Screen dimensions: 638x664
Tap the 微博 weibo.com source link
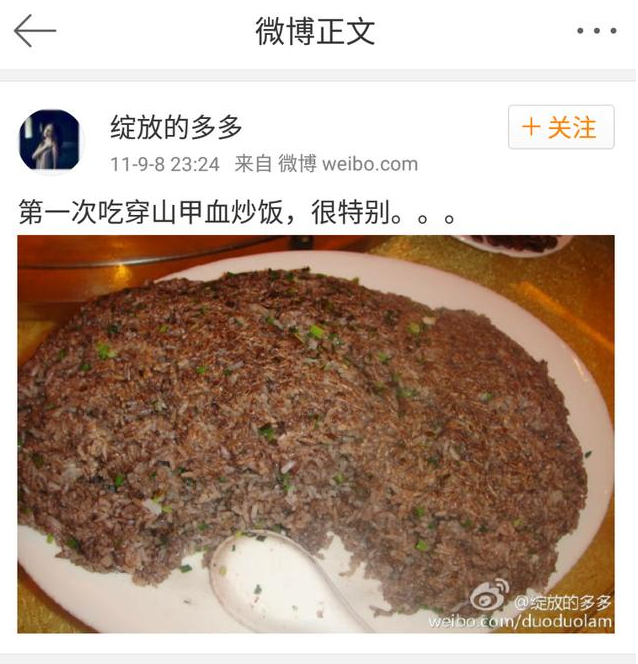347,164
